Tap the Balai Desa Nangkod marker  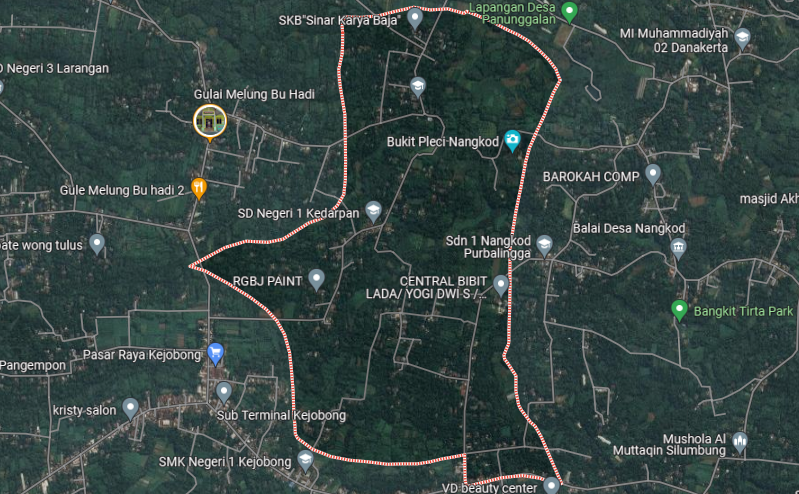tap(679, 246)
